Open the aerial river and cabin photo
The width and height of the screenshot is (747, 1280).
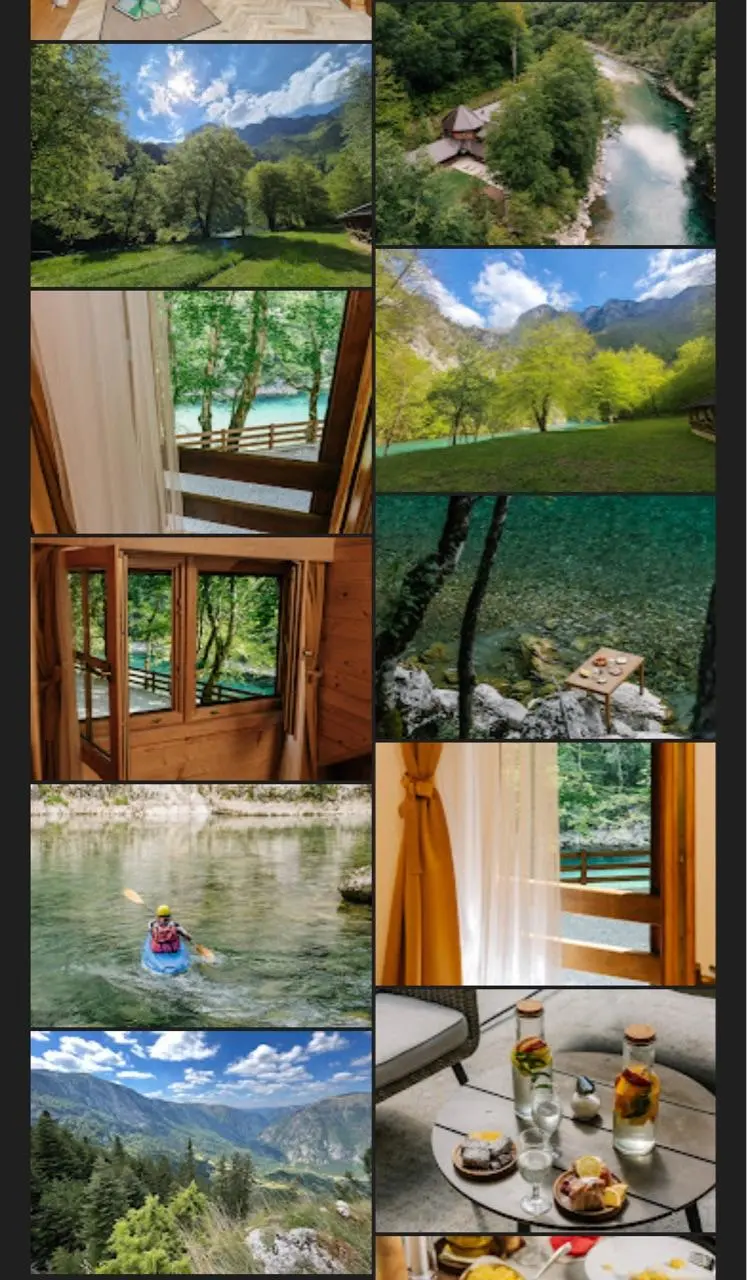point(545,123)
